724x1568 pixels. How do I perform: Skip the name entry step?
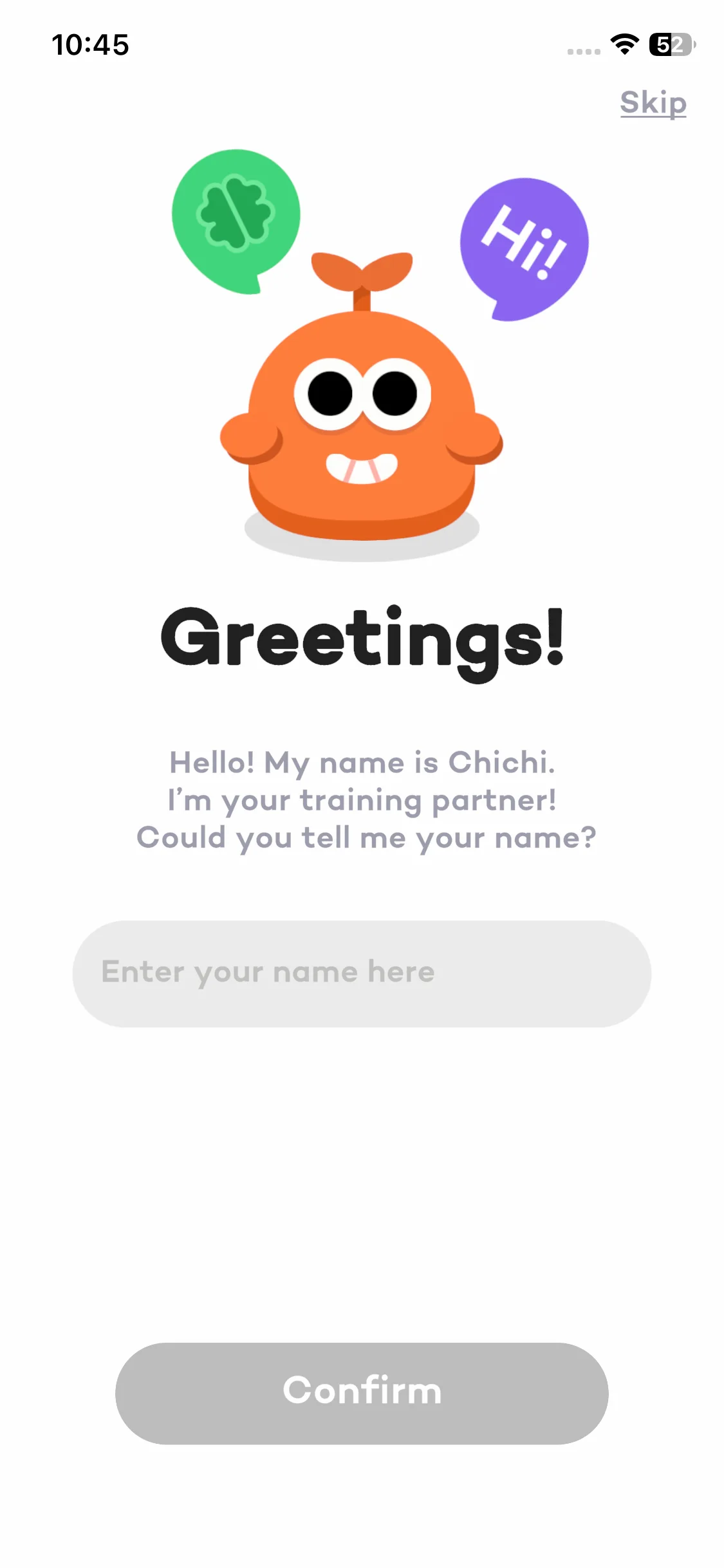653,103
